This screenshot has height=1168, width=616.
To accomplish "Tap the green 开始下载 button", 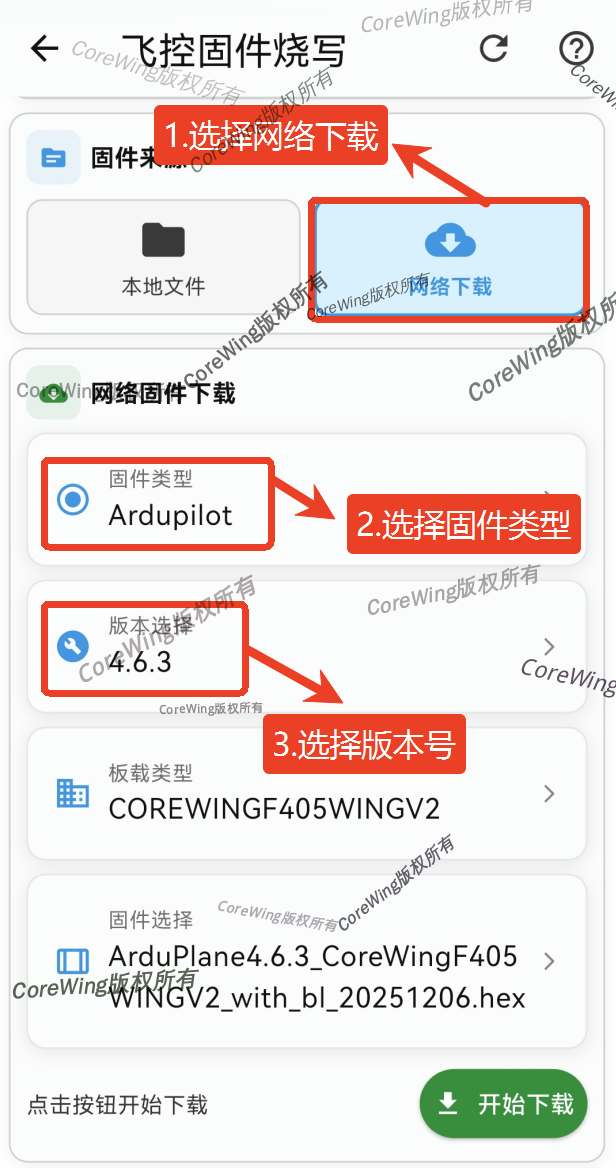I will point(503,1104).
